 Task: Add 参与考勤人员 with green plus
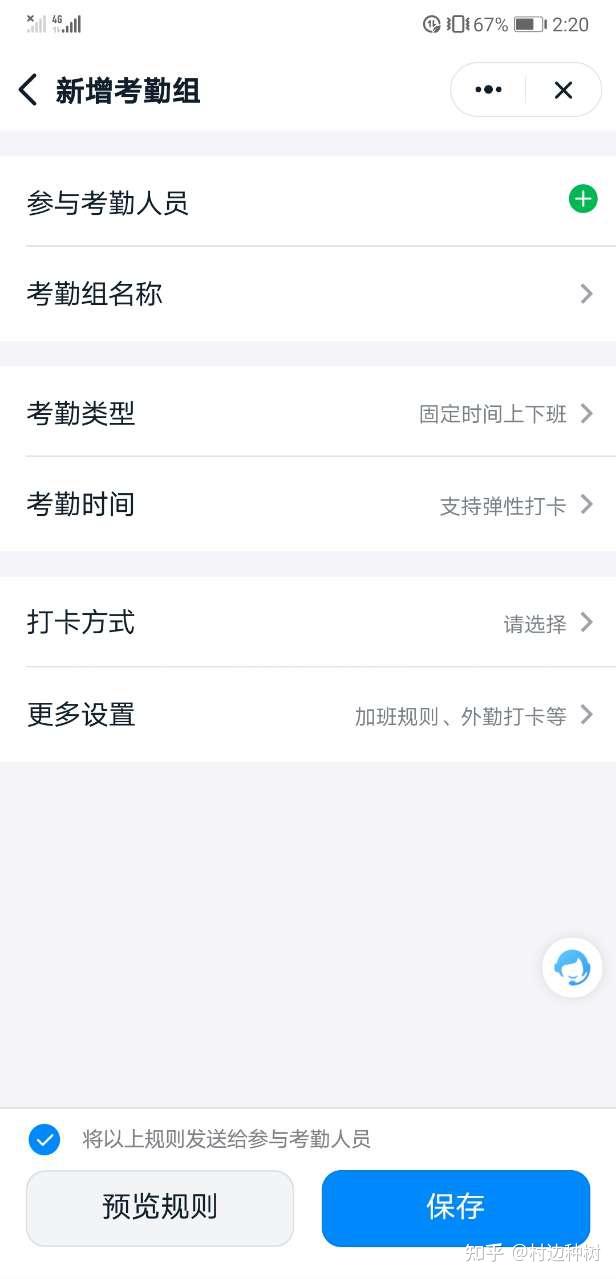tap(582, 199)
